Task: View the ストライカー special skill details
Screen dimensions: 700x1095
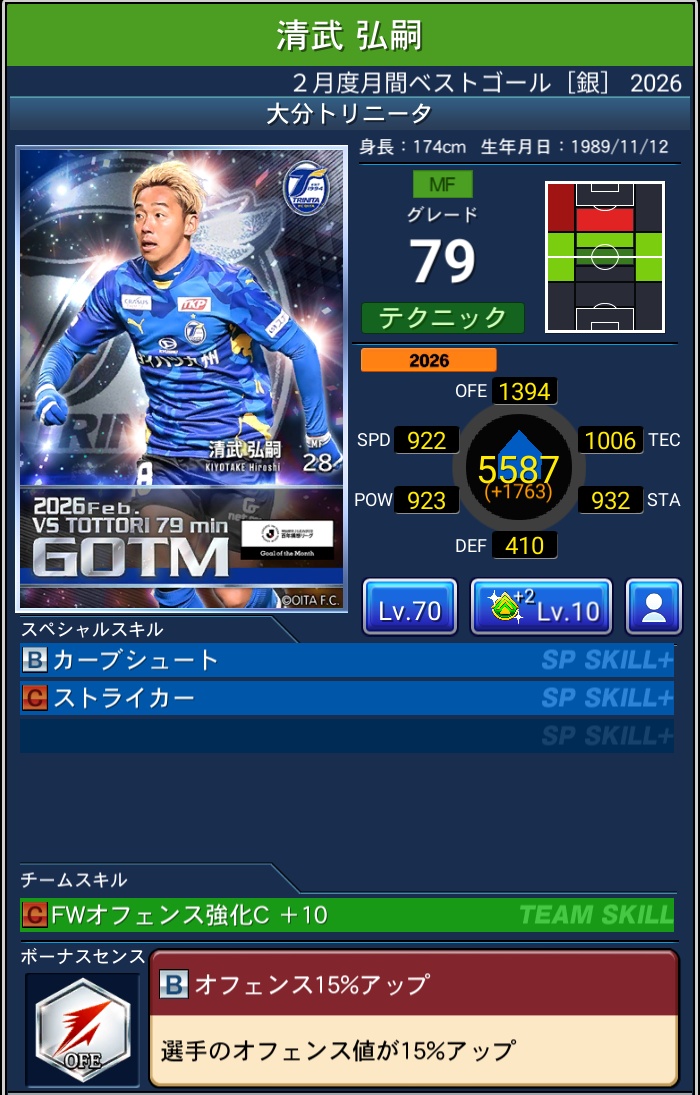Action: point(346,697)
